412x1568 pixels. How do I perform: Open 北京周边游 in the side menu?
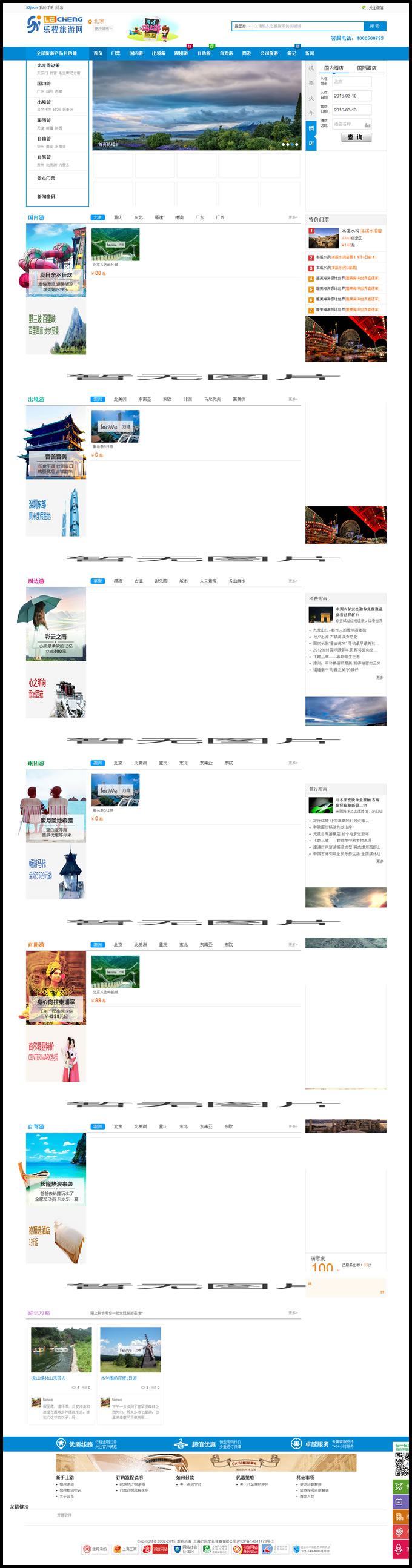tap(48, 65)
